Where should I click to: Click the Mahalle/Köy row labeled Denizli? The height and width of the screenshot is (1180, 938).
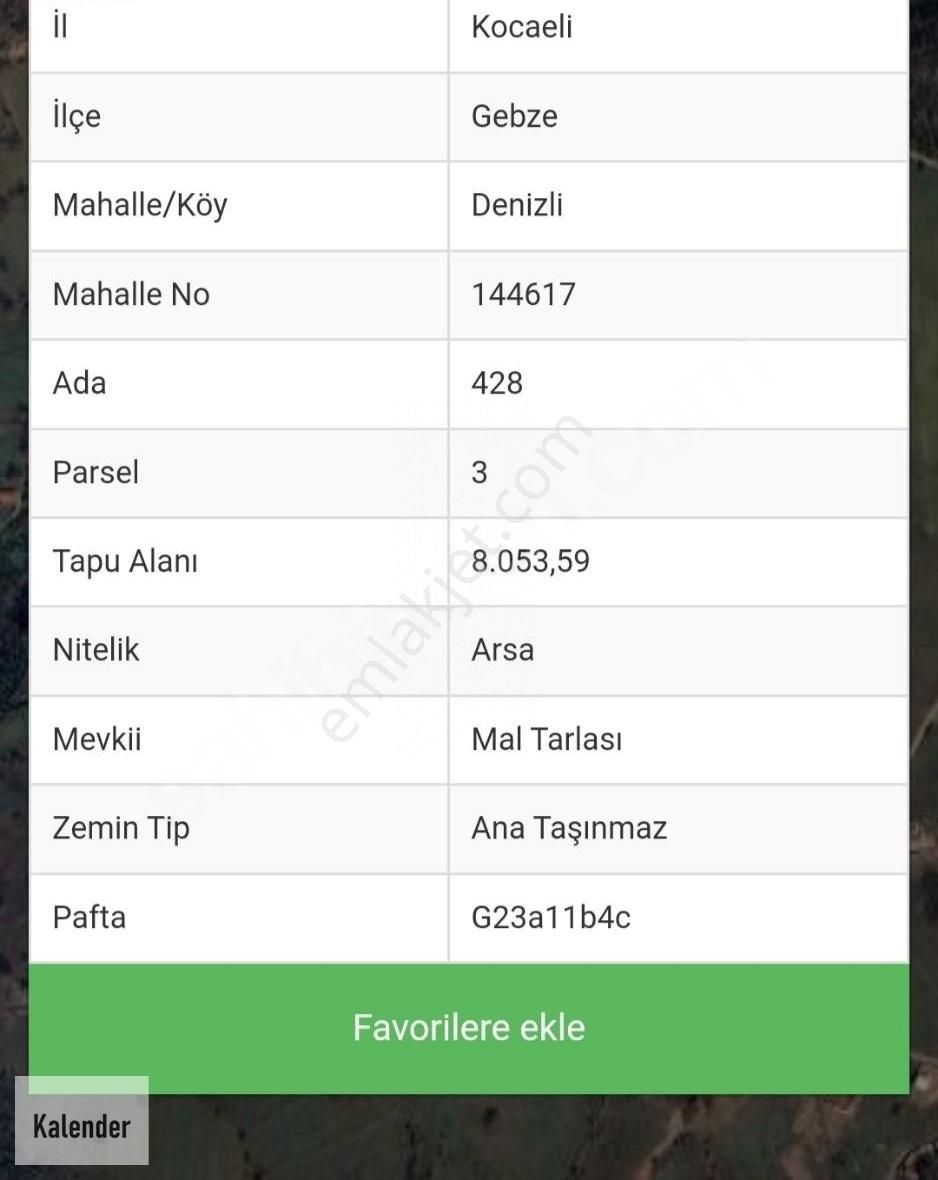point(516,206)
